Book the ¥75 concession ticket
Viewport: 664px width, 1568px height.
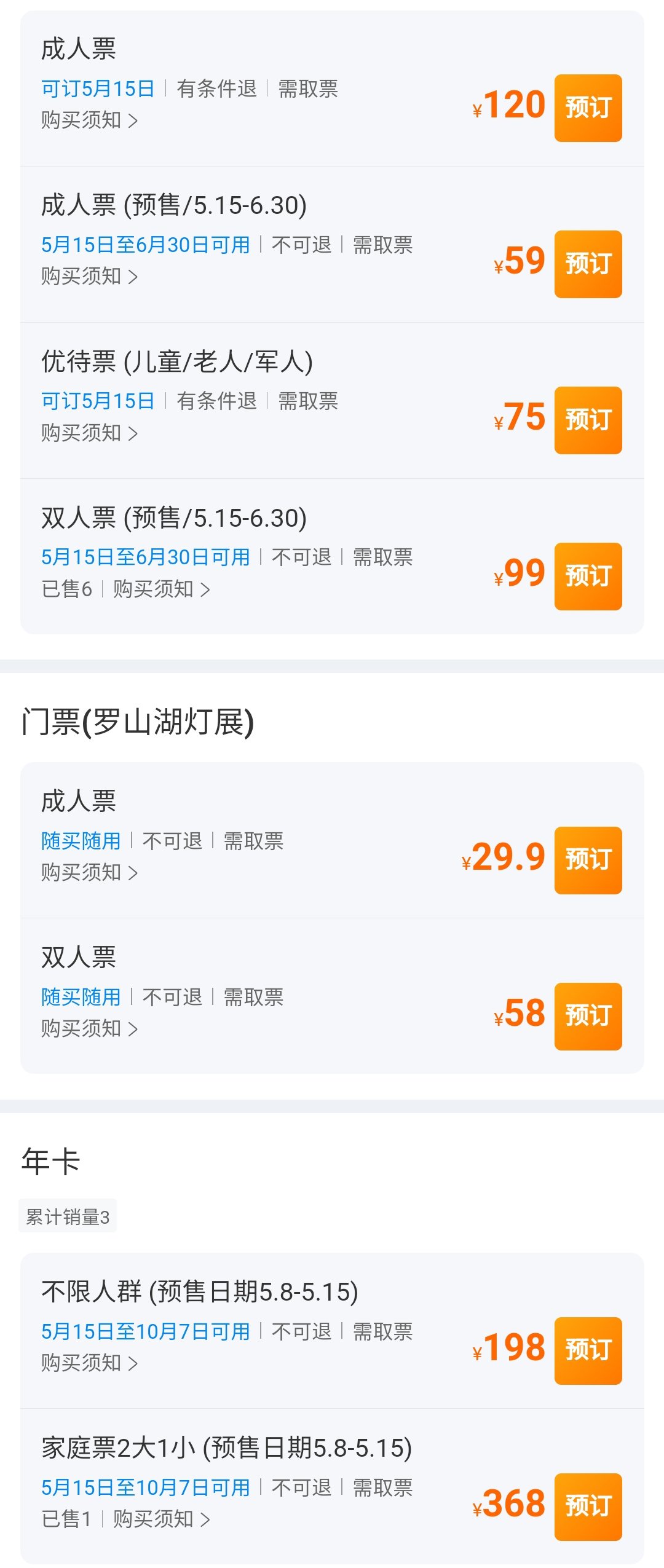click(x=588, y=420)
